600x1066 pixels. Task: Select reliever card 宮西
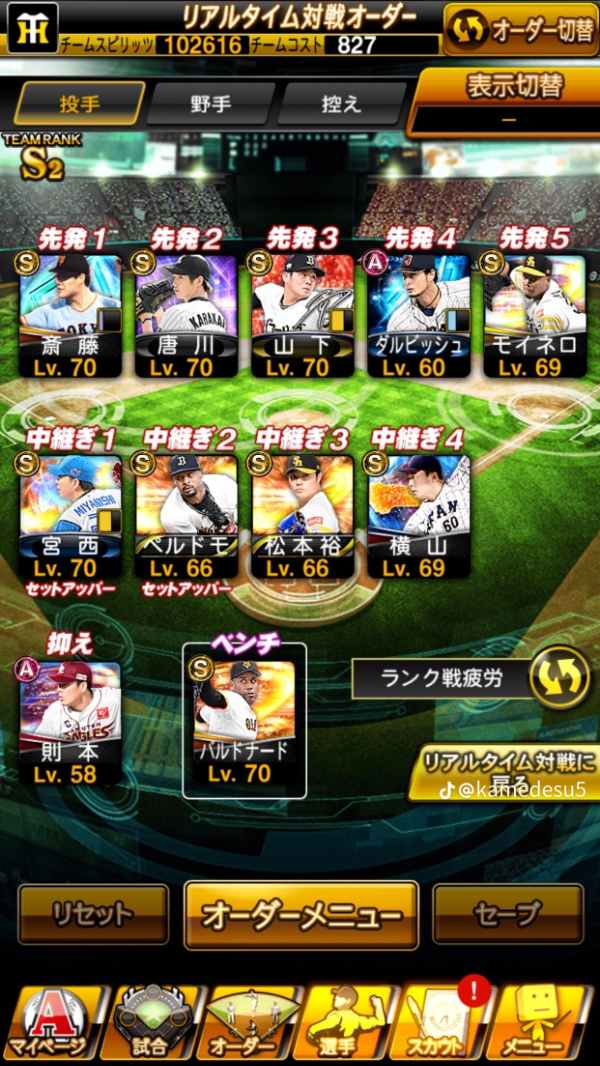[x=70, y=516]
